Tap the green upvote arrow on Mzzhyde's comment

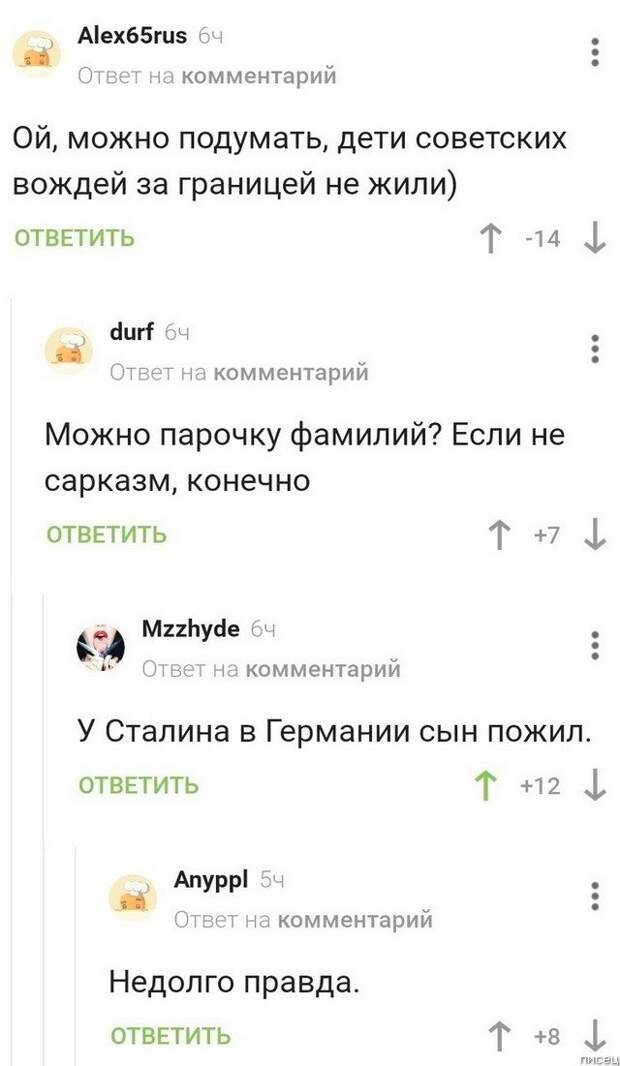tap(487, 785)
